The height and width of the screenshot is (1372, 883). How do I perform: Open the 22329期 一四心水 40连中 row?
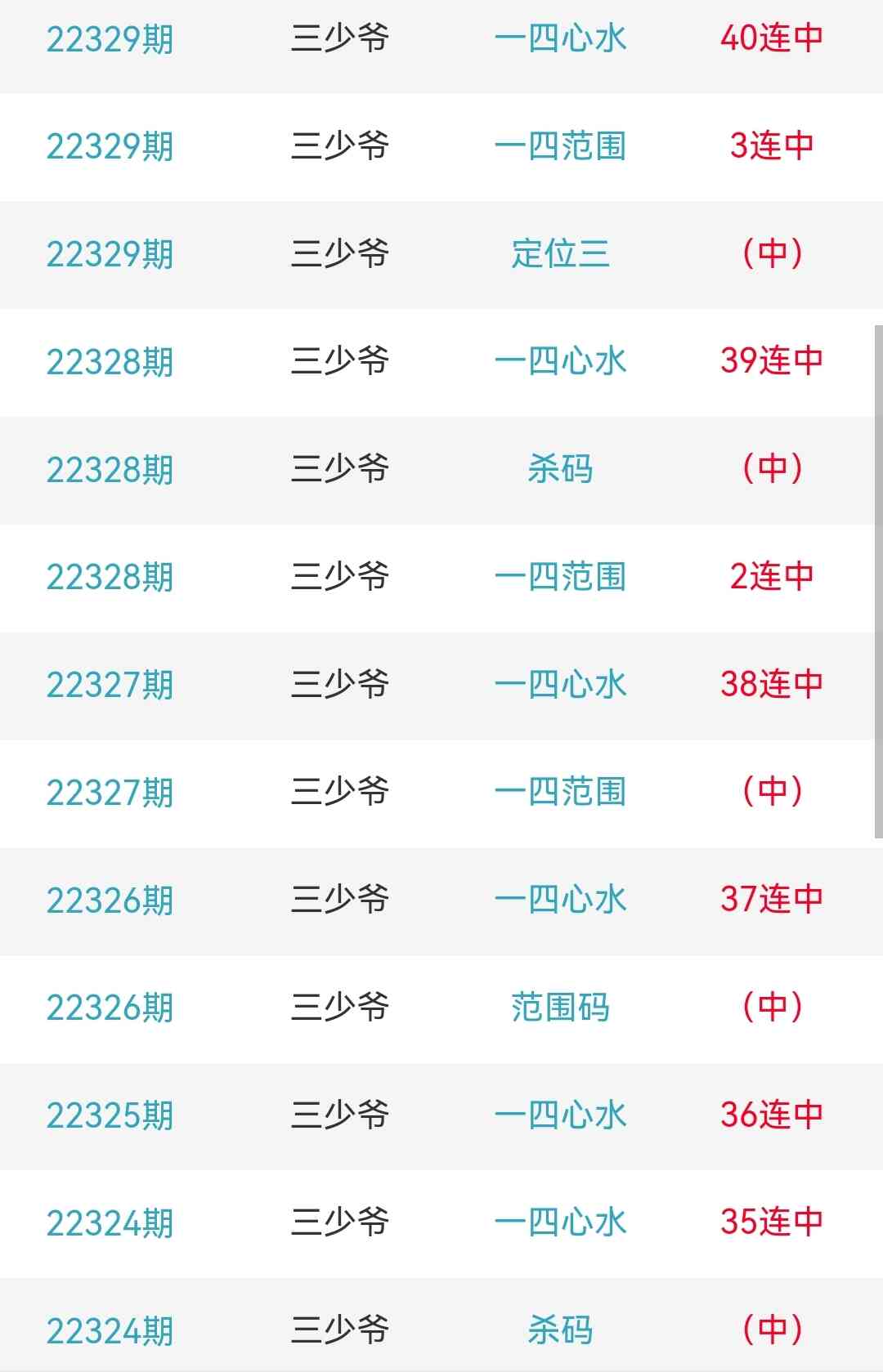[441, 39]
